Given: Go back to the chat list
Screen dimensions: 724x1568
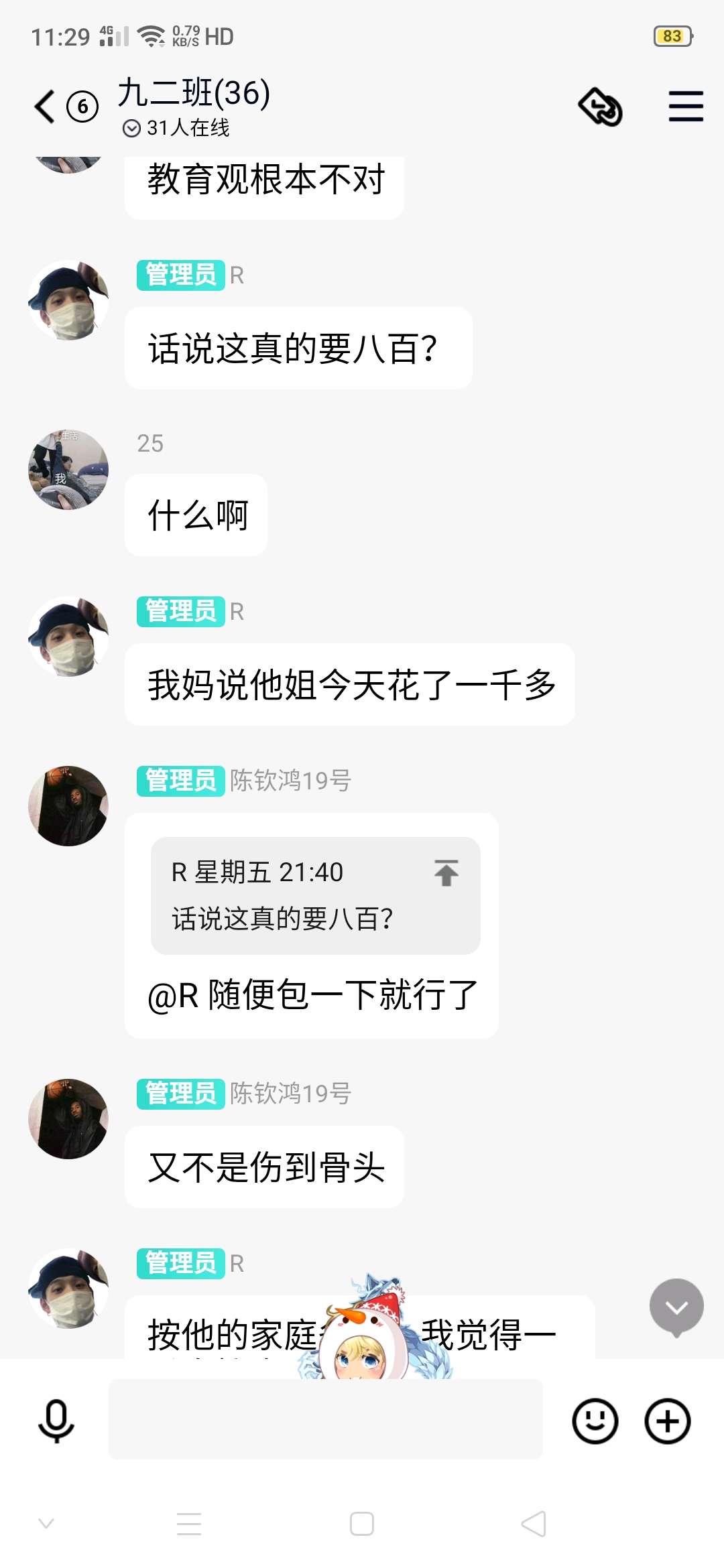Looking at the screenshot, I should [x=46, y=107].
